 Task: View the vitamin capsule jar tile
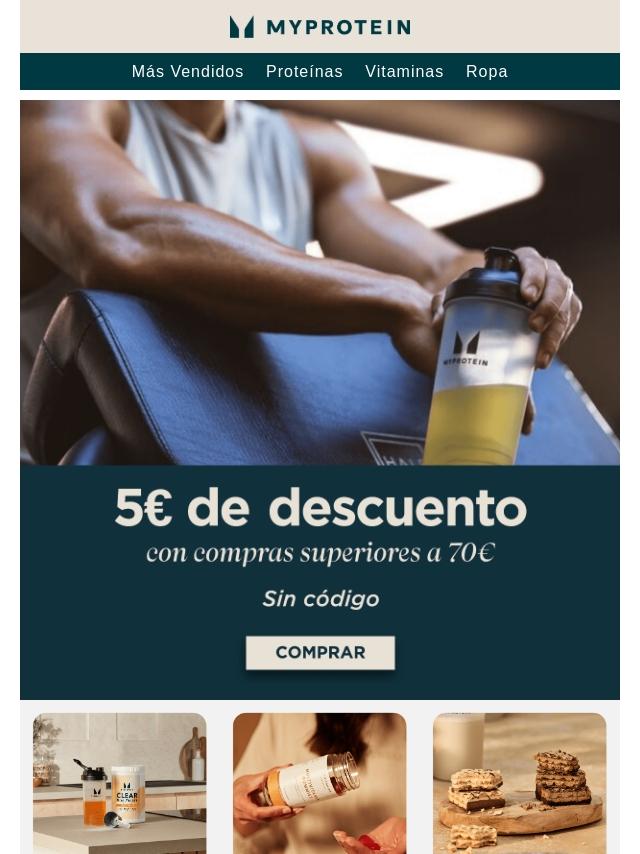[x=320, y=782]
